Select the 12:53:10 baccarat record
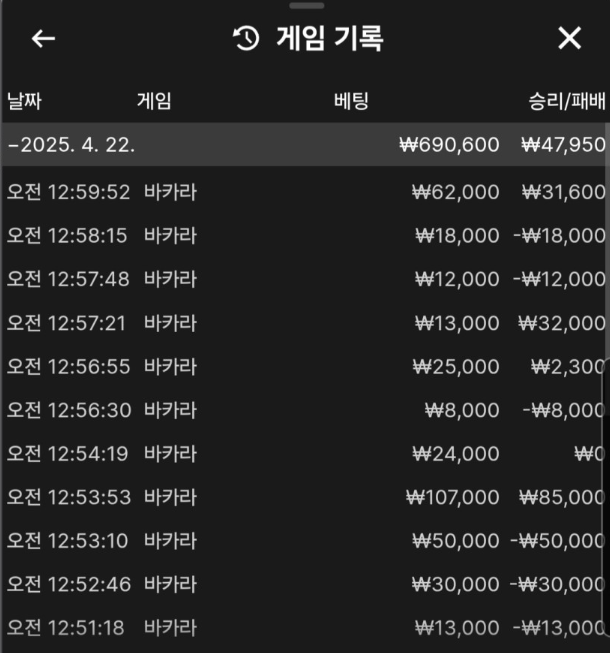This screenshot has width=610, height=653. coord(304,541)
